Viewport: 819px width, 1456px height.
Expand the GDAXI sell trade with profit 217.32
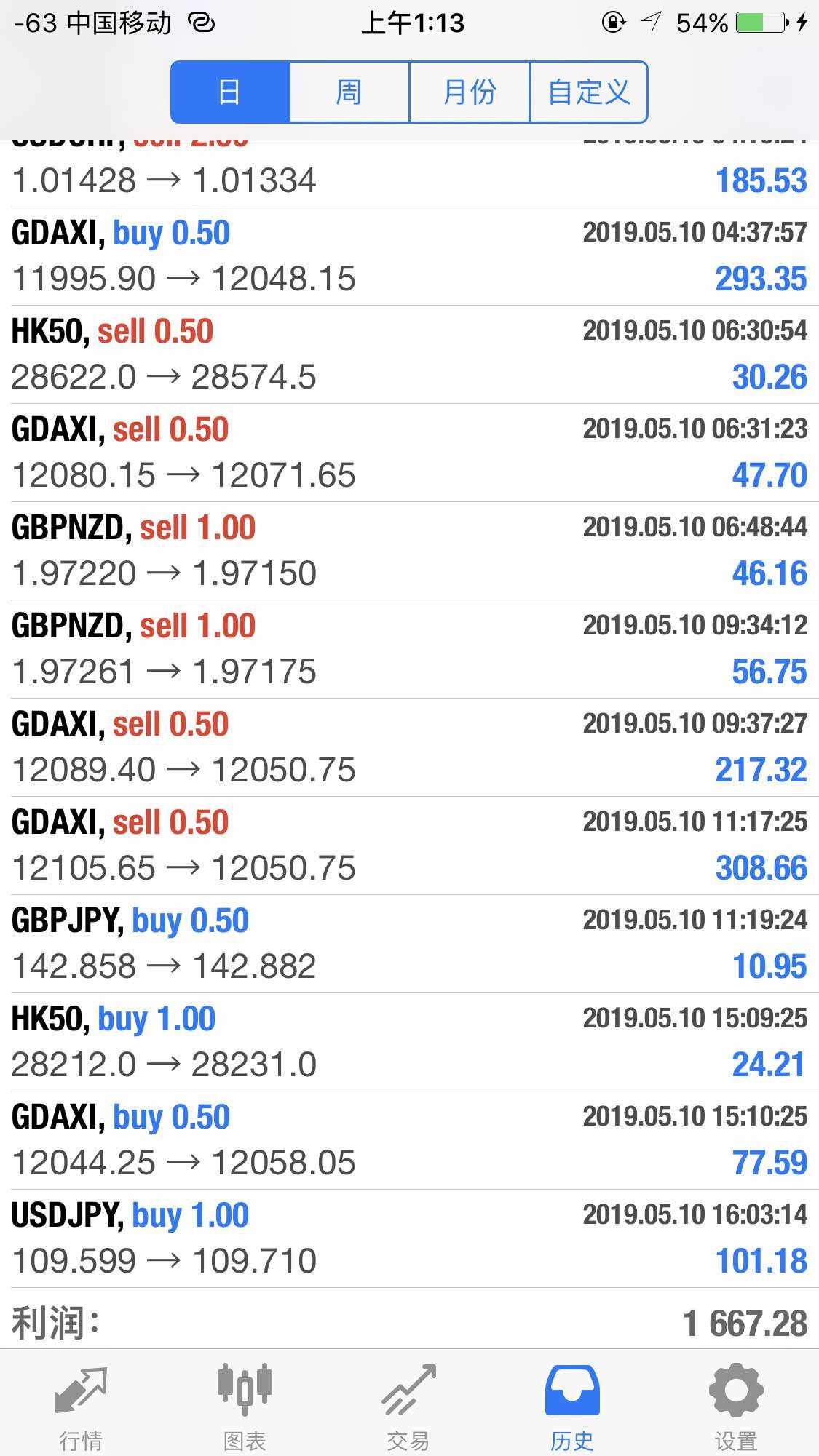pos(409,747)
